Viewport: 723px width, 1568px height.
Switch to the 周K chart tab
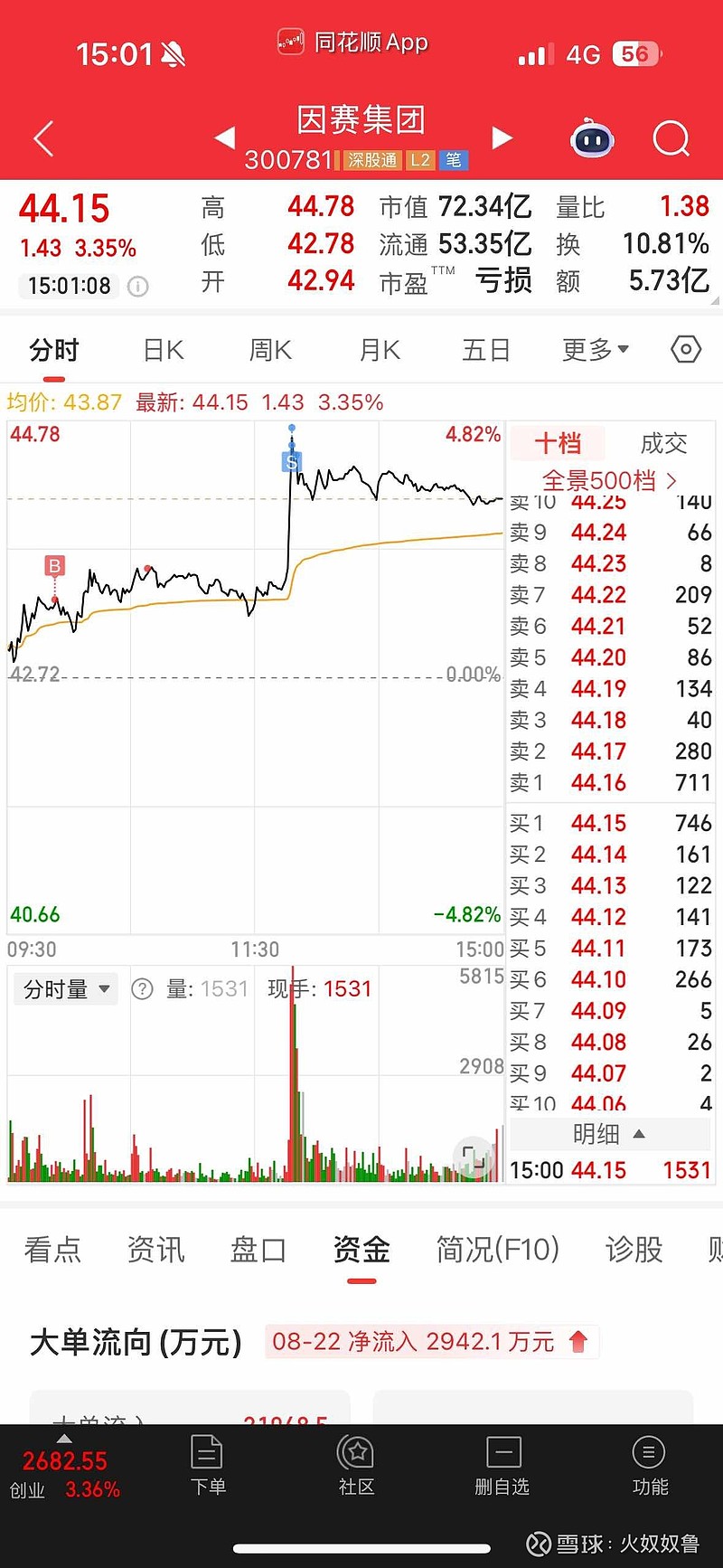click(x=270, y=350)
